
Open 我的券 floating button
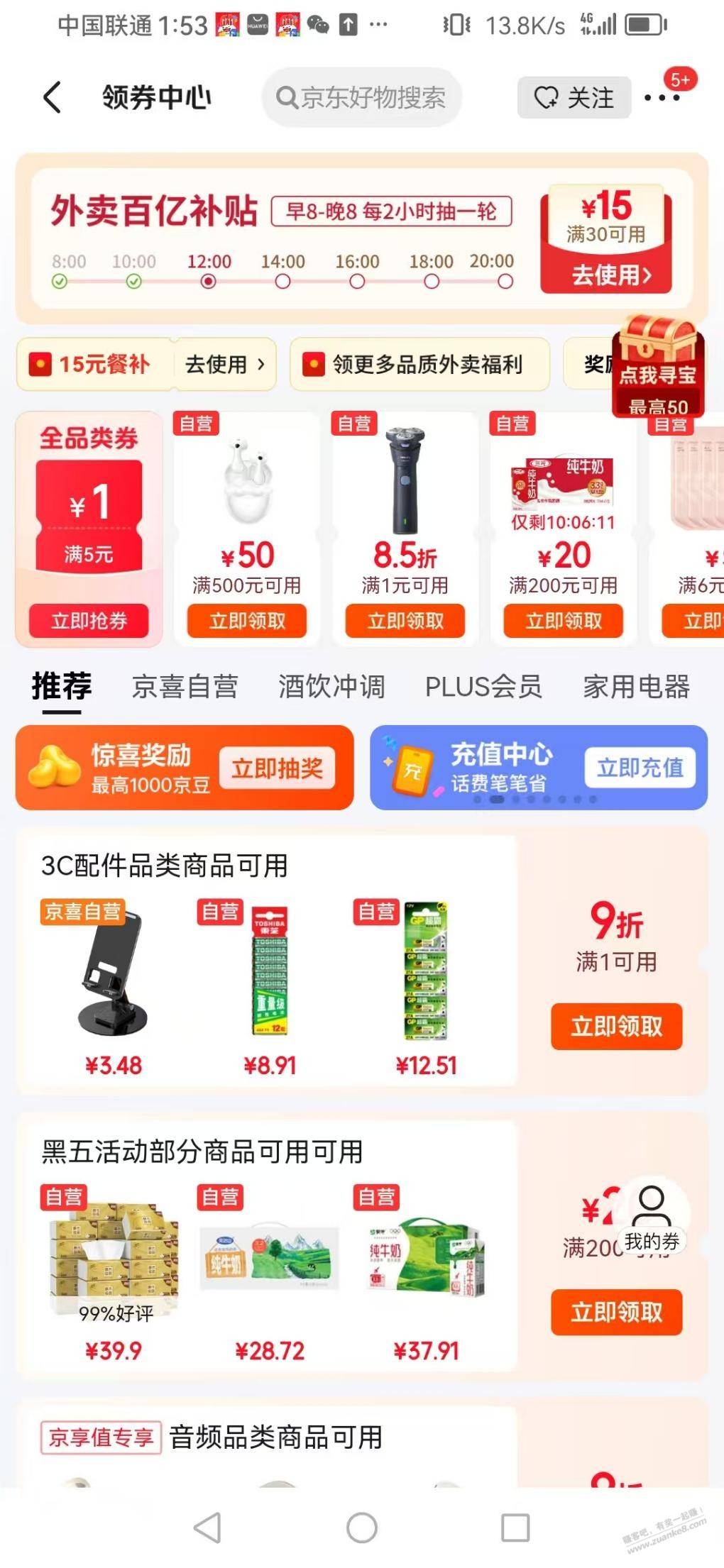(x=652, y=1221)
